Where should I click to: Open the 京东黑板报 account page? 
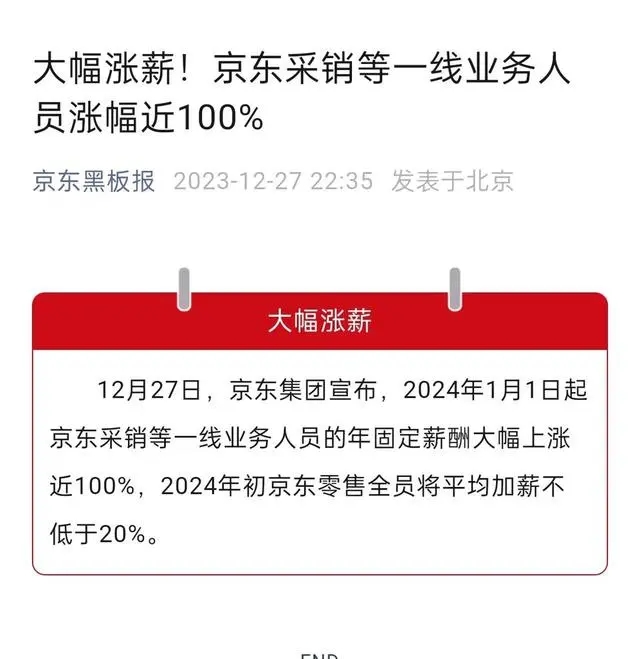[x=94, y=181]
